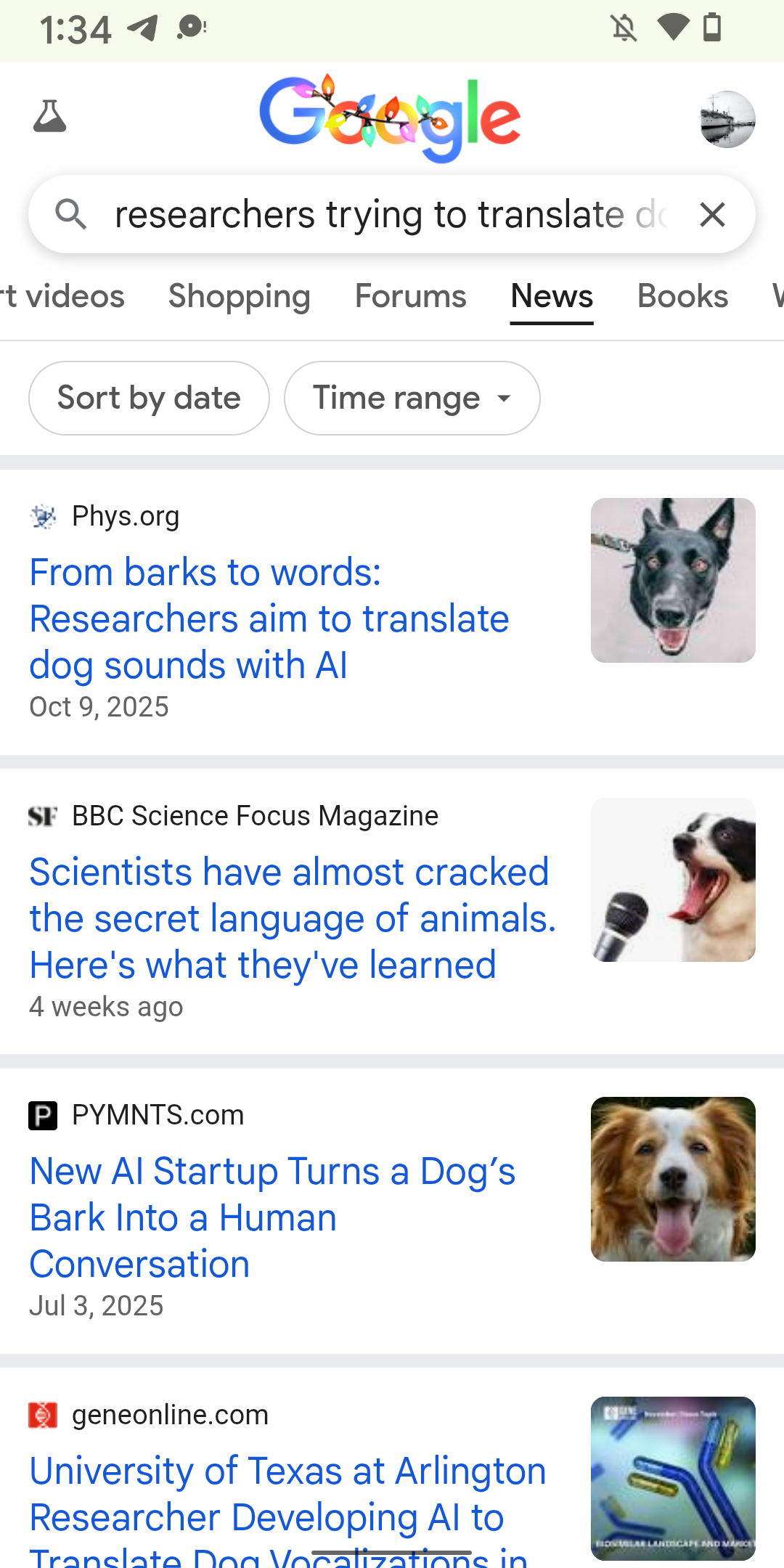Open PYMNTS.com AI startup dog bark article
Screen dimensions: 784x1568
point(272,1217)
